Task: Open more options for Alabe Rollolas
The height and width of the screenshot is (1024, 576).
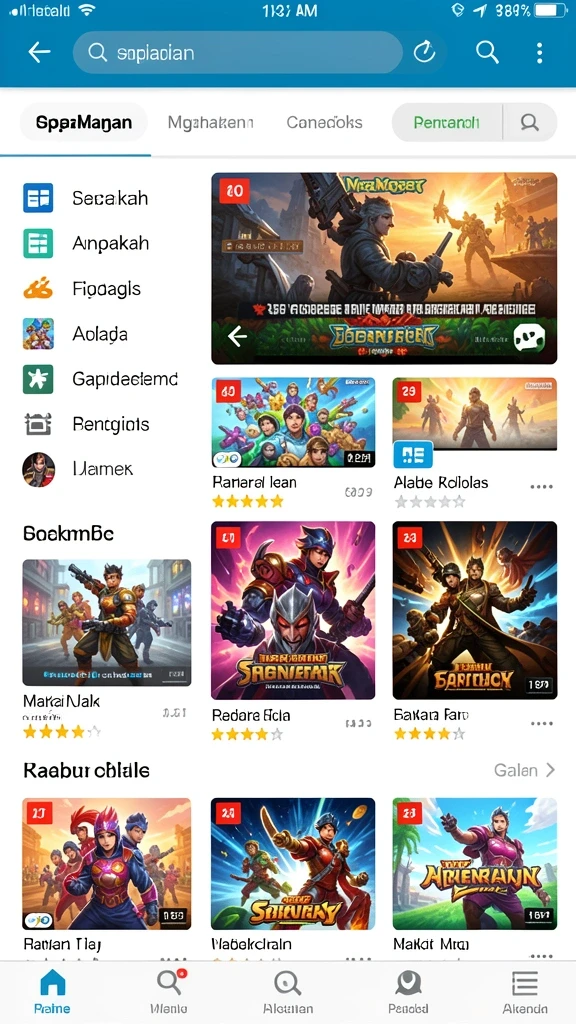Action: coord(541,487)
